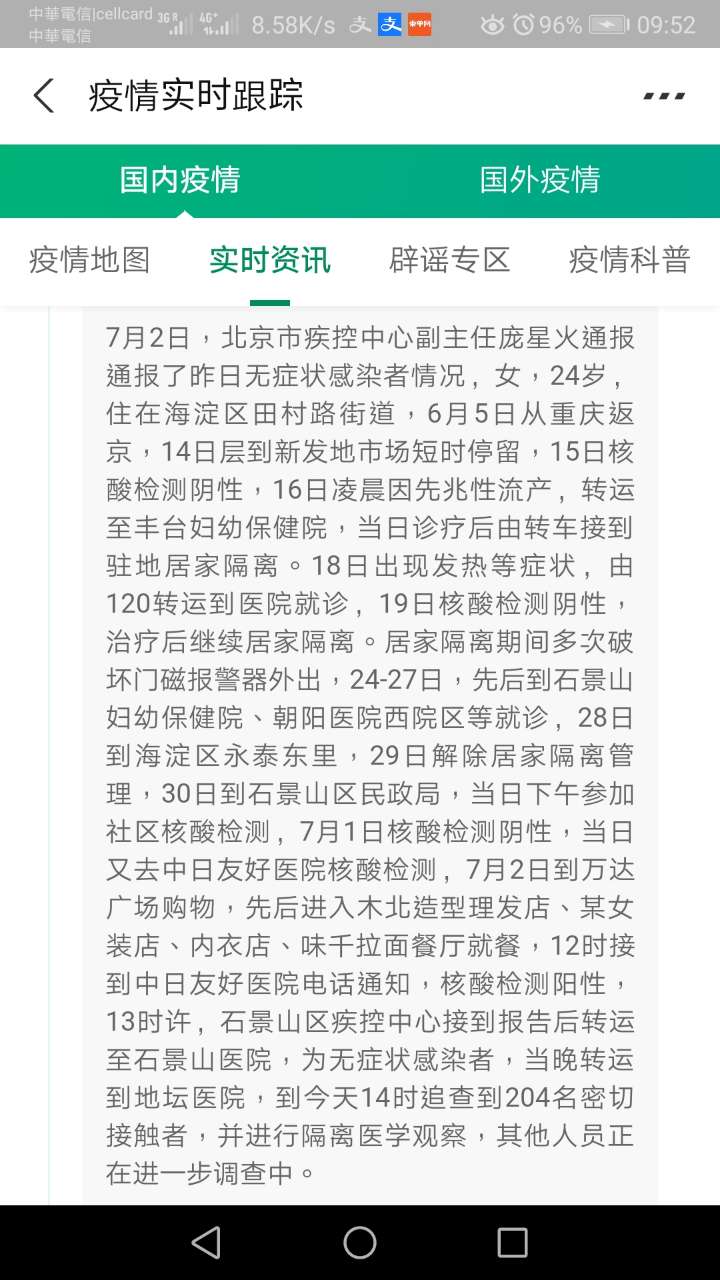Screen dimensions: 720x1280
Task: Open the 辟谣专区 tab
Action: click(x=450, y=260)
